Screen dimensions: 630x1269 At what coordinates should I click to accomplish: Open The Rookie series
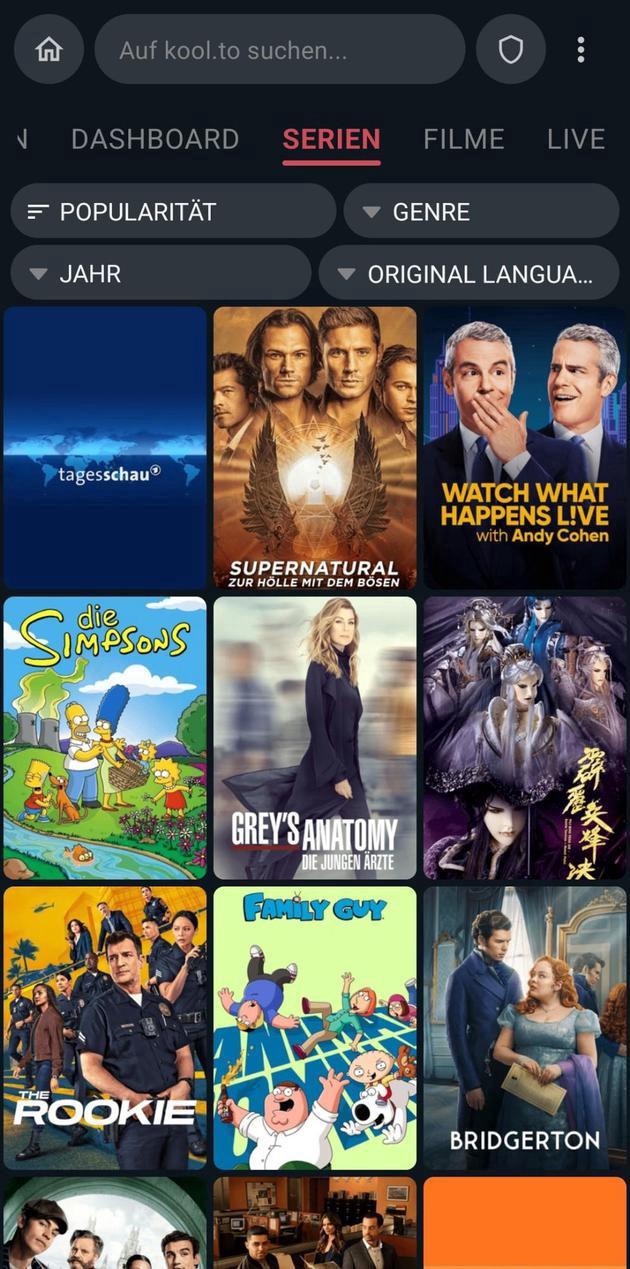(x=105, y=1028)
